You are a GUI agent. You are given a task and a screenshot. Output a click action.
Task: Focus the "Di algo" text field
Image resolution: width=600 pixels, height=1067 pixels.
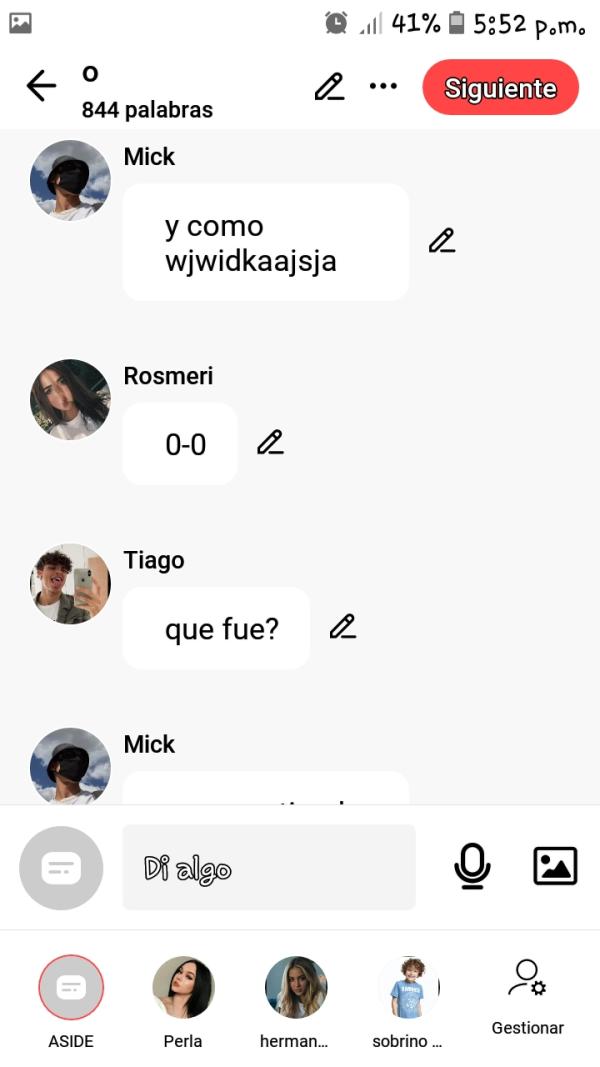coord(268,867)
